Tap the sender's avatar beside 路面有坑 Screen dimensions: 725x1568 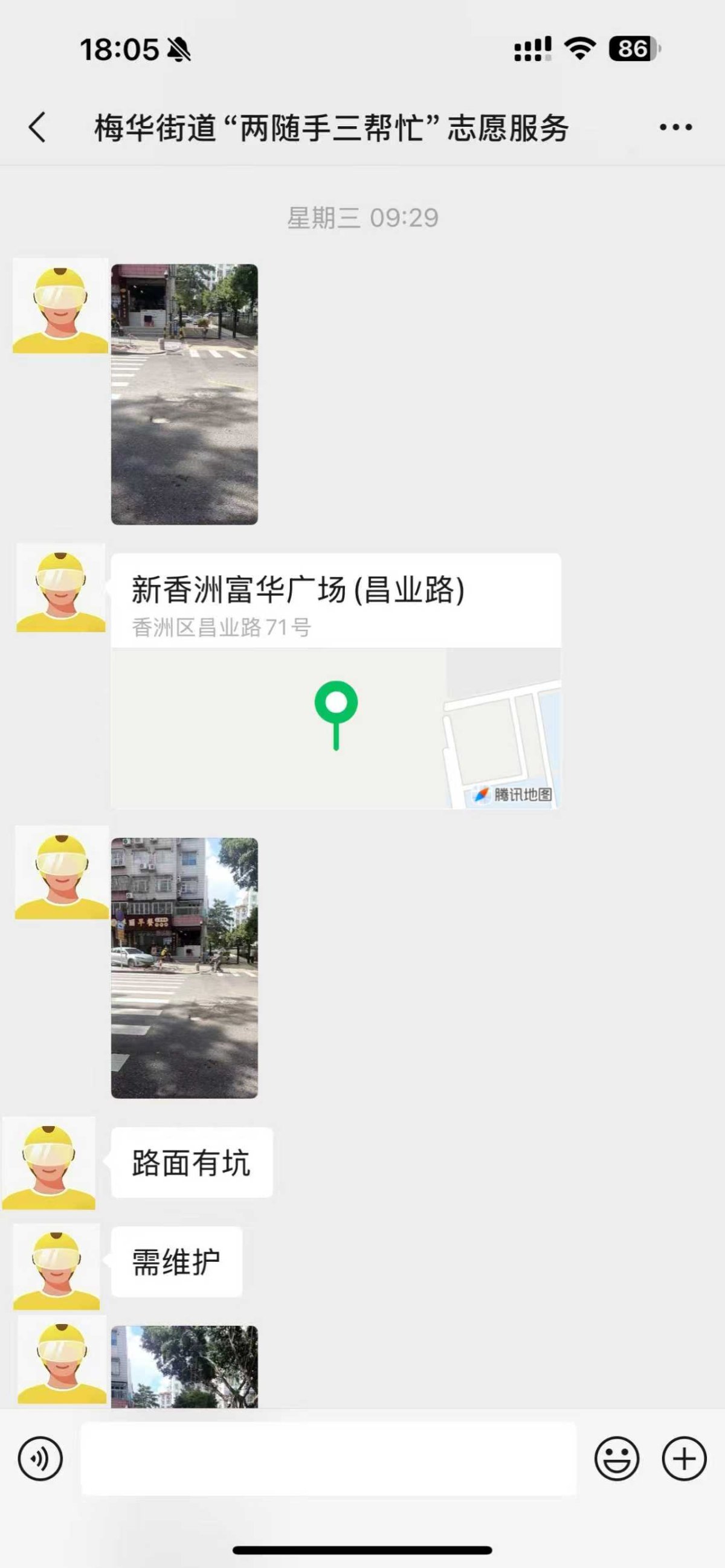point(50,1163)
